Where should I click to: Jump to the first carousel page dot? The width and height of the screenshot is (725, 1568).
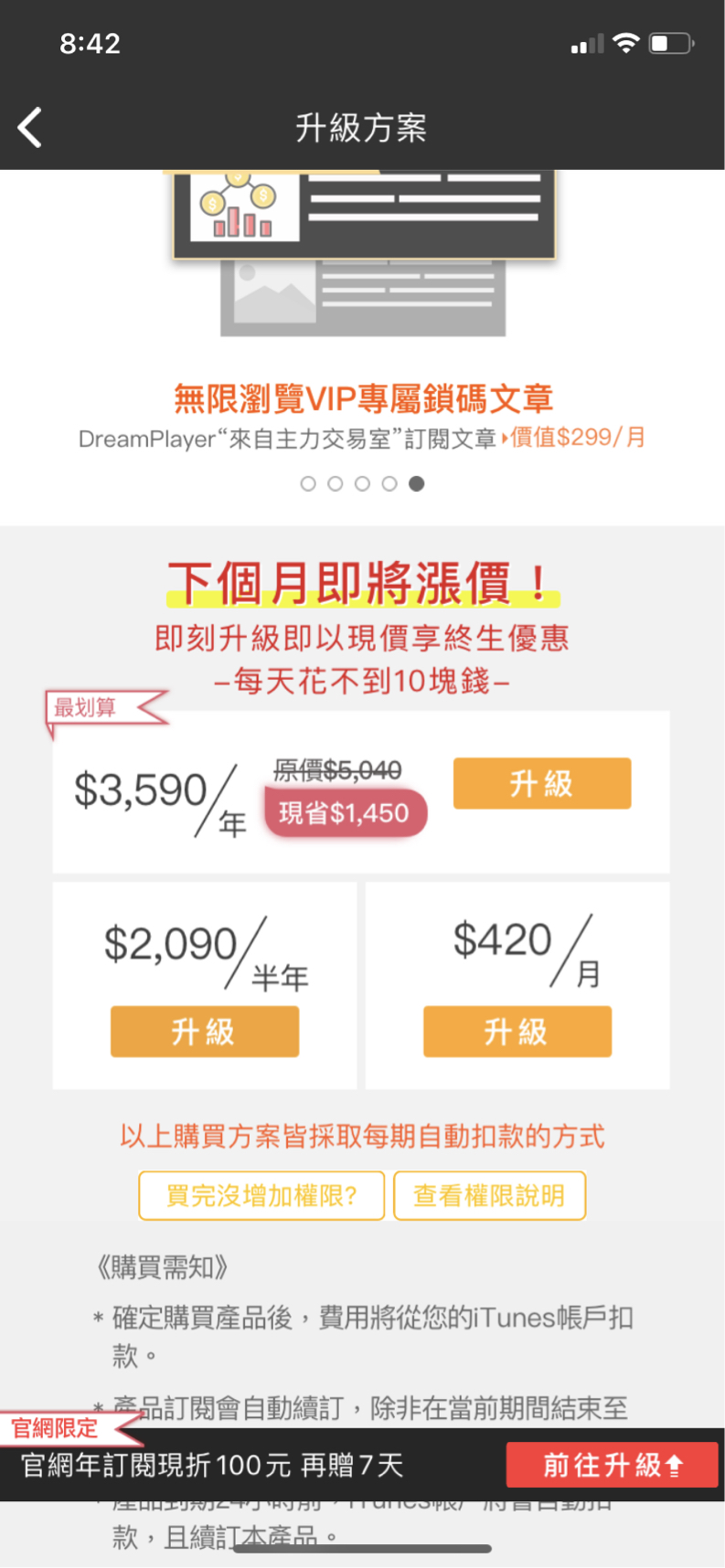click(308, 483)
